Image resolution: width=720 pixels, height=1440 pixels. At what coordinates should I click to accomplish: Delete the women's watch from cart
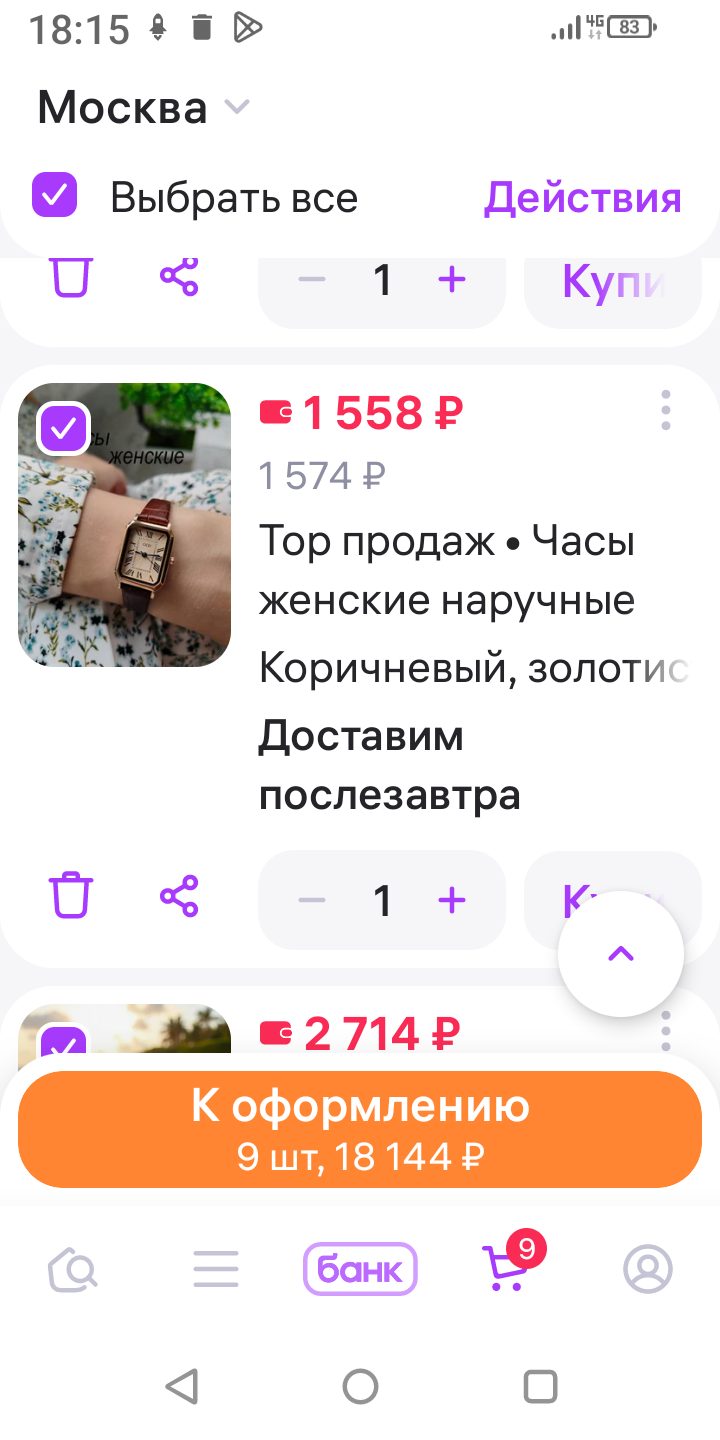pos(71,896)
